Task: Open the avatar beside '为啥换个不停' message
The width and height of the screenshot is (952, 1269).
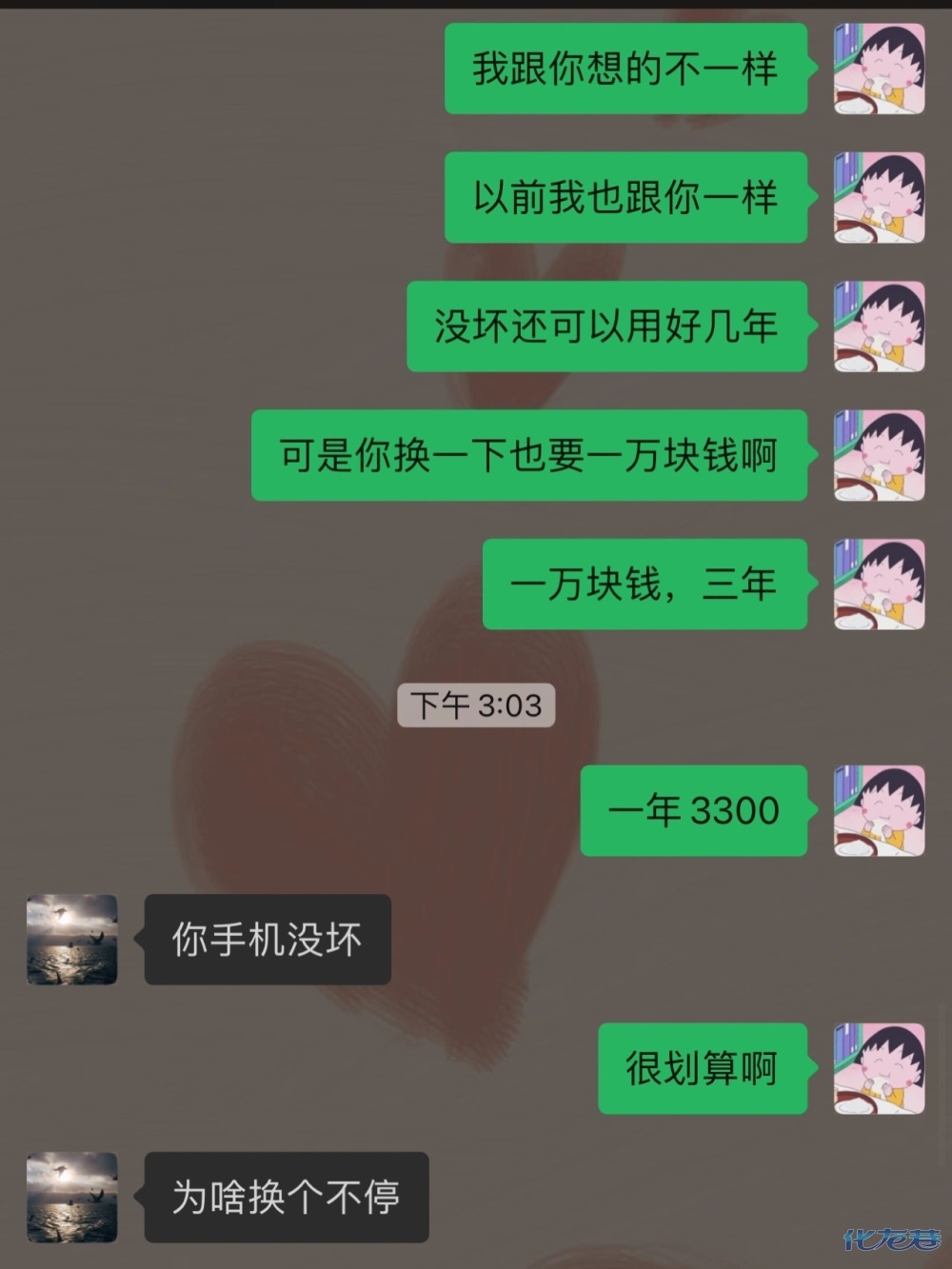Action: pos(71,1197)
